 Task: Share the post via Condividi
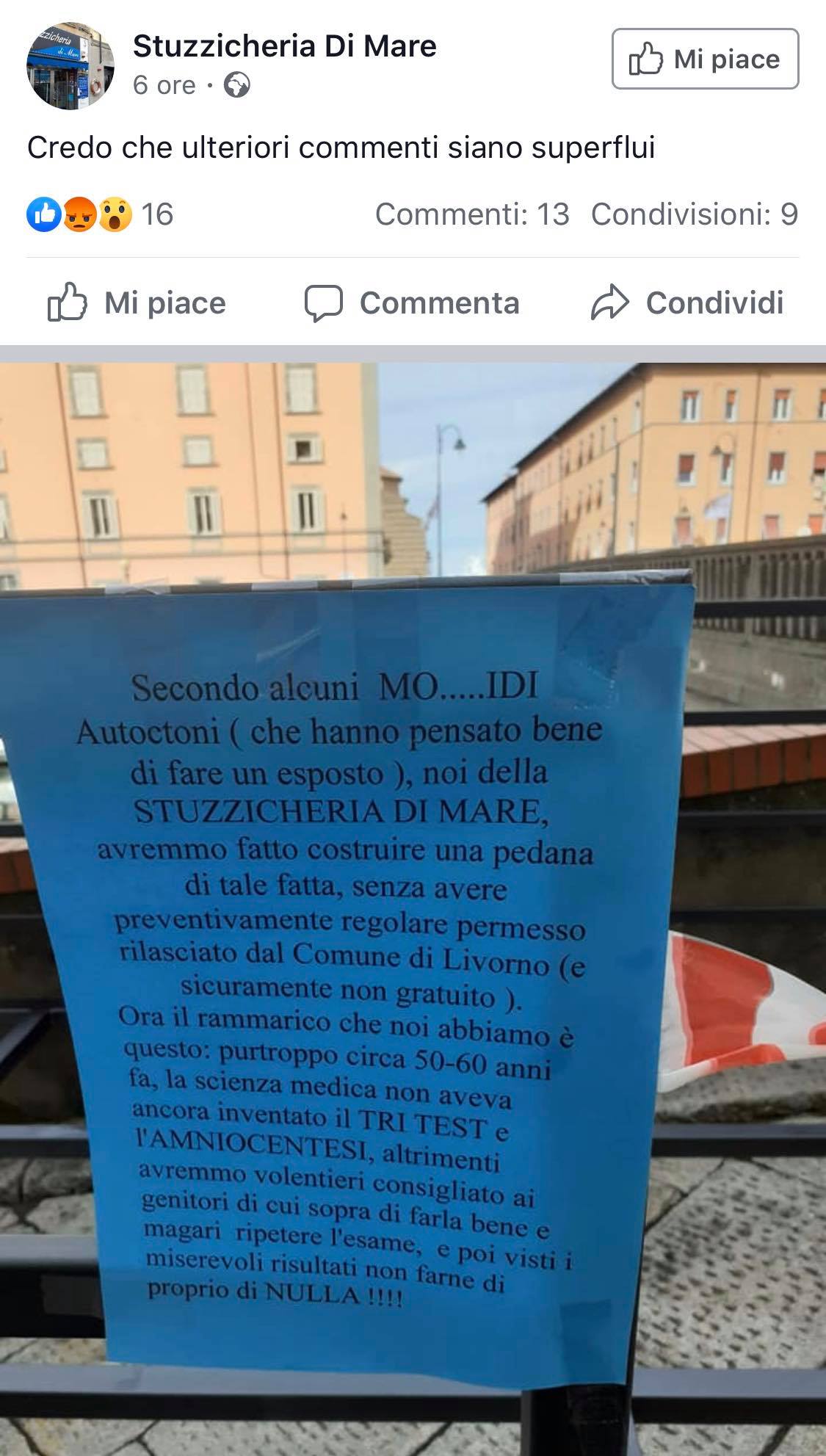click(688, 303)
